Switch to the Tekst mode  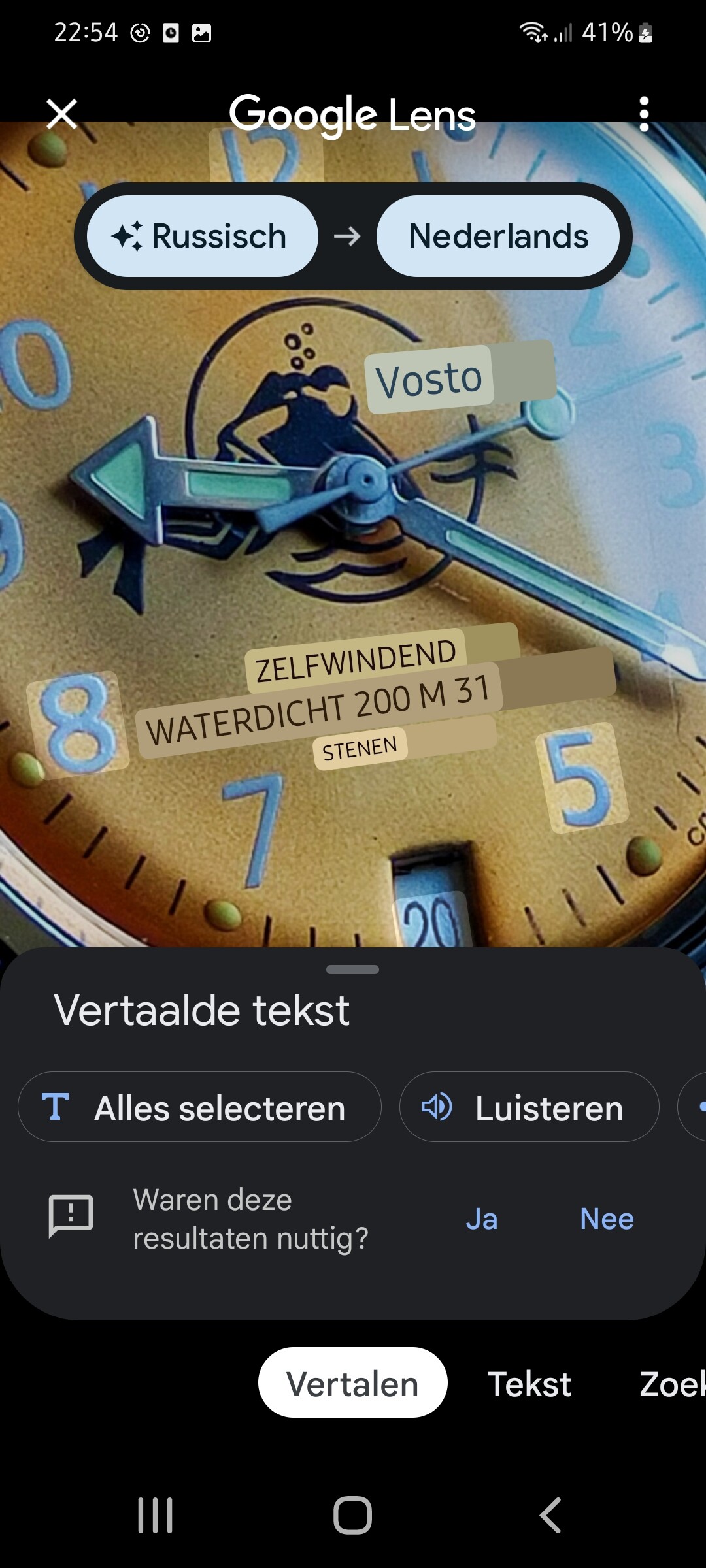click(529, 1384)
